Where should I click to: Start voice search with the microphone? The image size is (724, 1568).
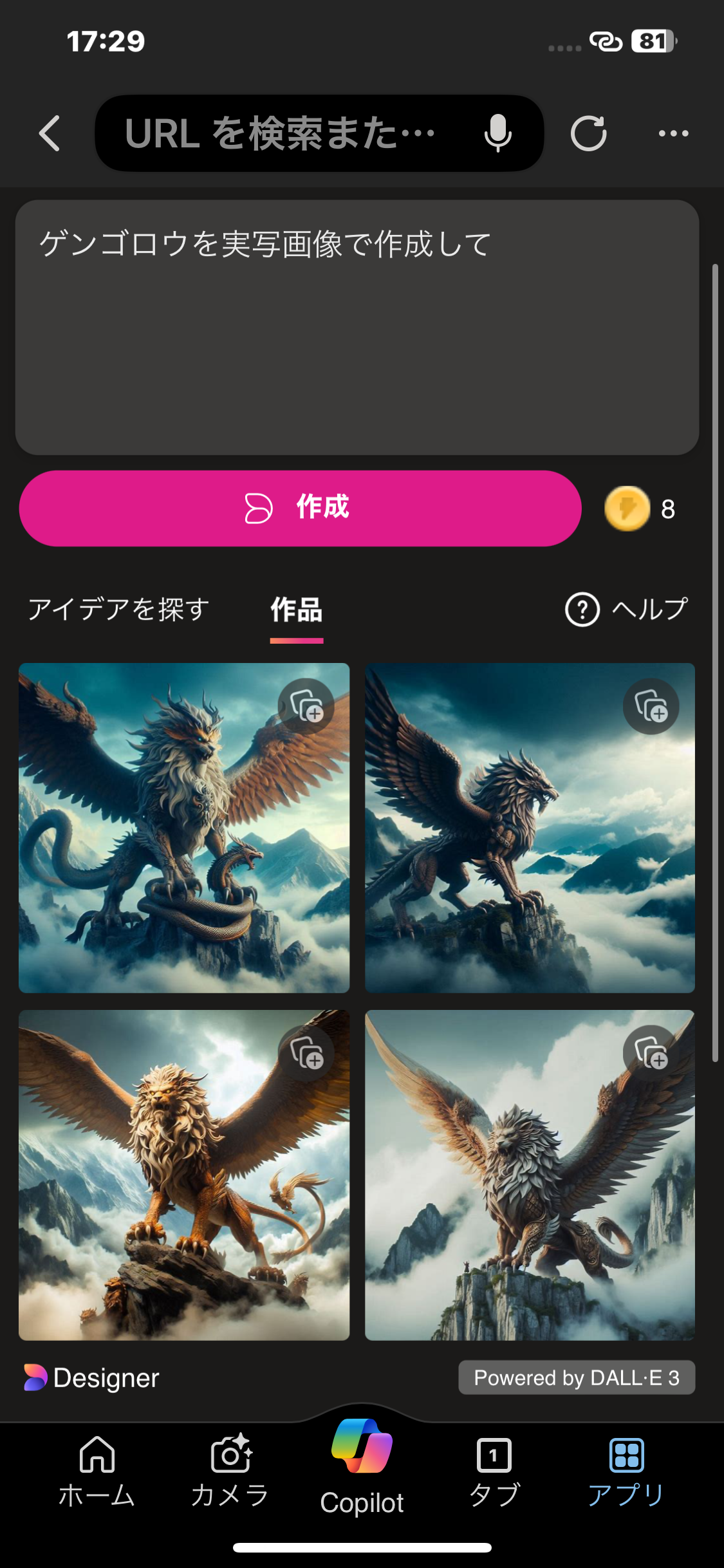497,134
